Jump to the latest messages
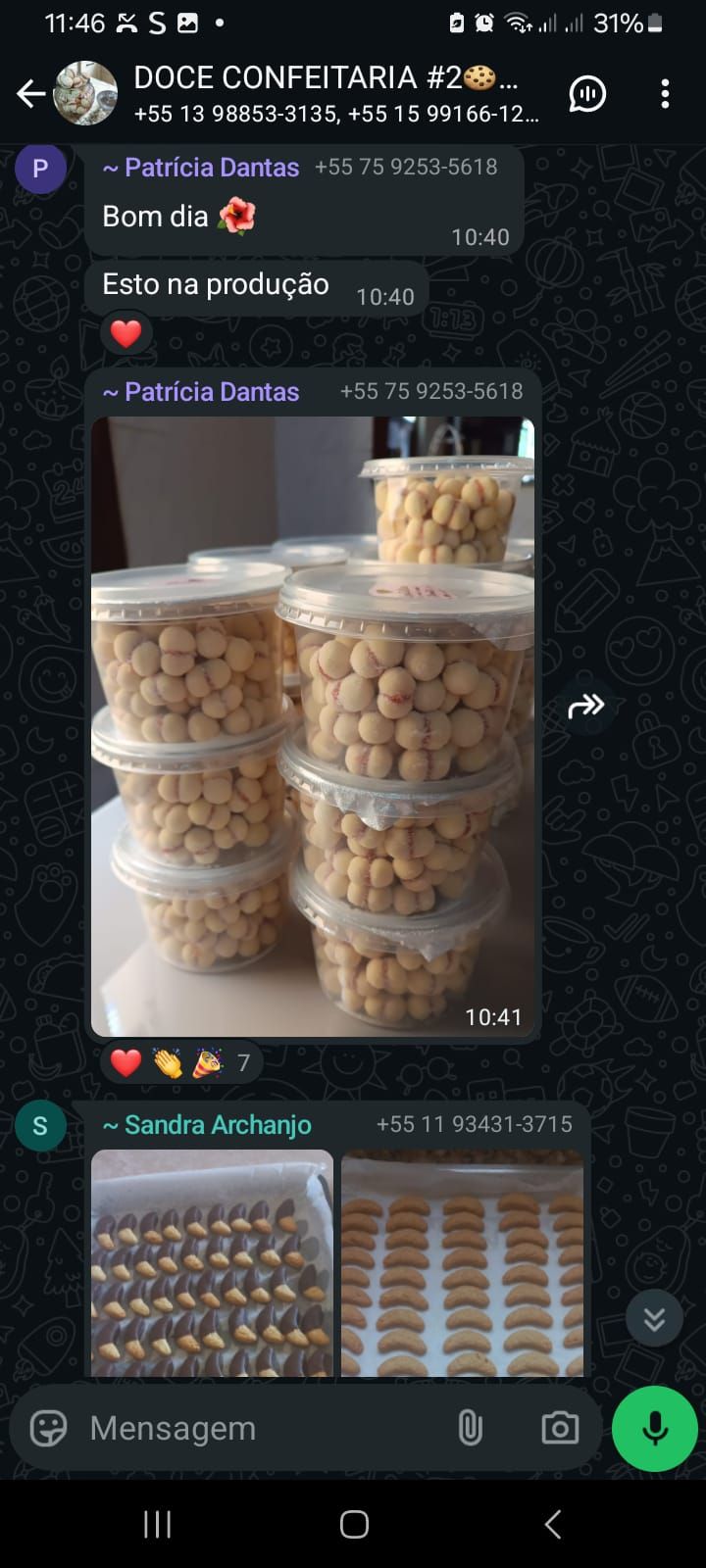706x1568 pixels. click(x=654, y=1318)
